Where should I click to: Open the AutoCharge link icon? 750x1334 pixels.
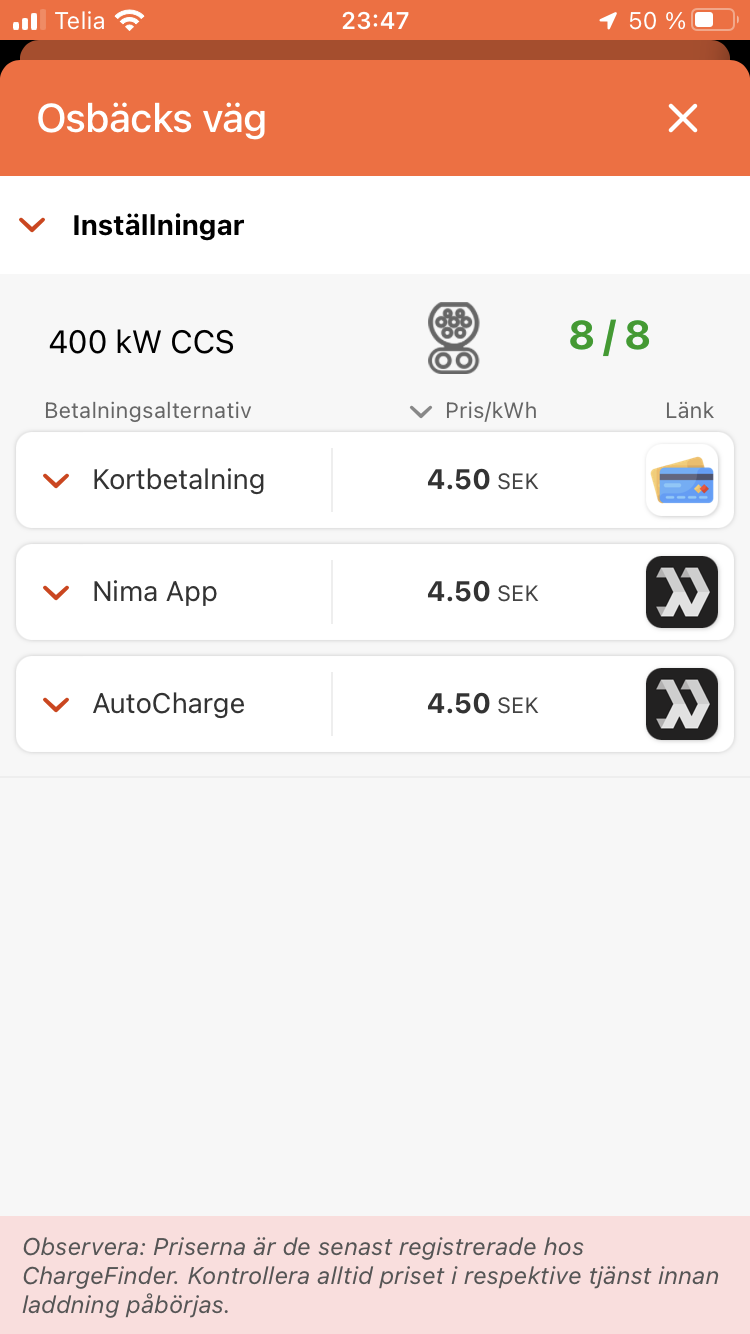(x=682, y=705)
